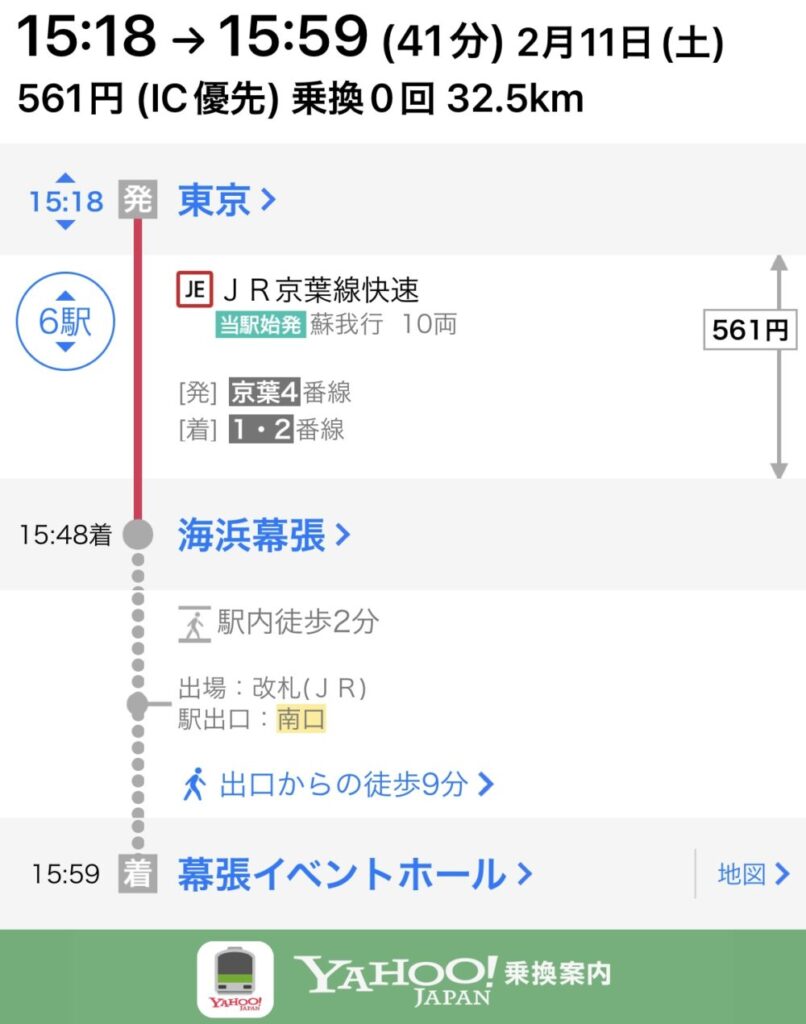
Task: Change the 15:18 departure time
Action: pyautogui.click(x=66, y=201)
